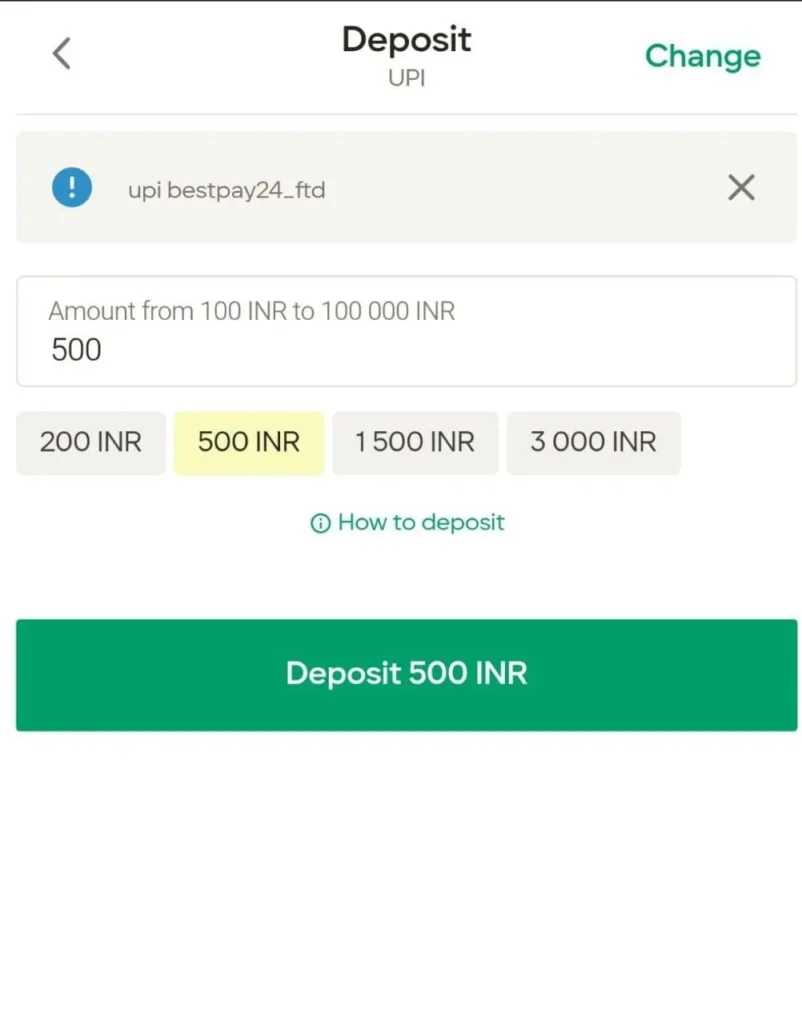Click the green info symbol above the deposit button
The width and height of the screenshot is (802, 1024).
pos(318,522)
